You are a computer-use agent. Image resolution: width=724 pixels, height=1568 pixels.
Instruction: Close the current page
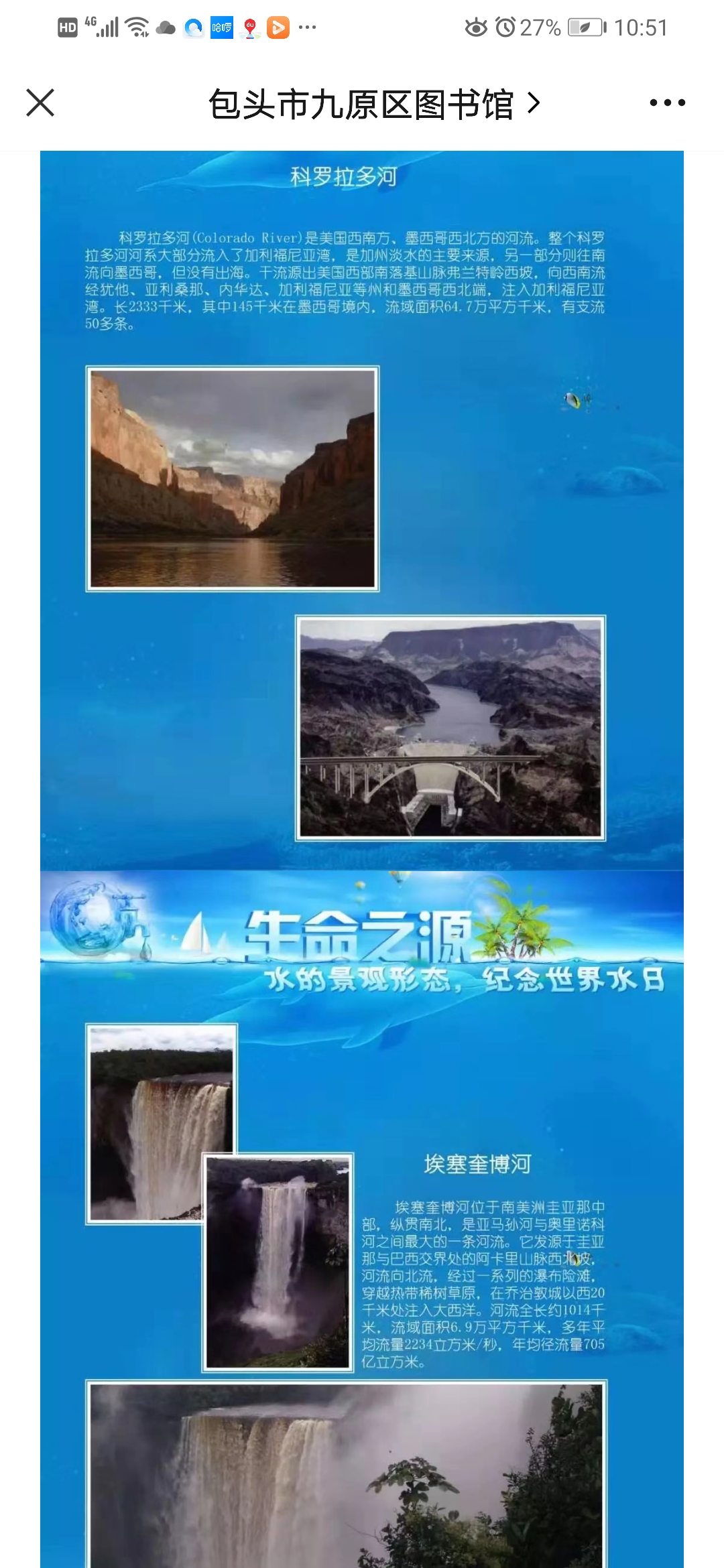click(40, 103)
